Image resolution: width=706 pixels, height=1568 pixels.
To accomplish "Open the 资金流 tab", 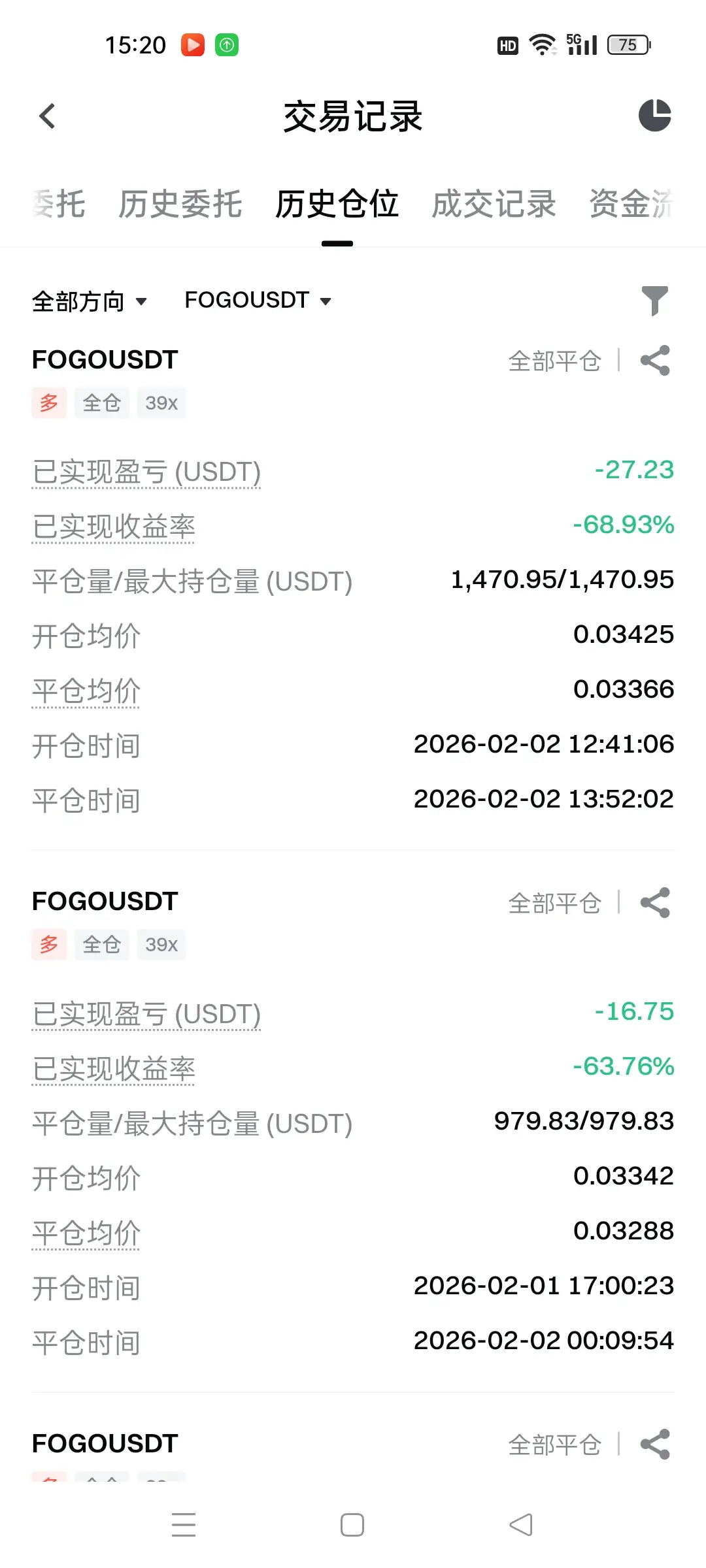I will coord(631,204).
